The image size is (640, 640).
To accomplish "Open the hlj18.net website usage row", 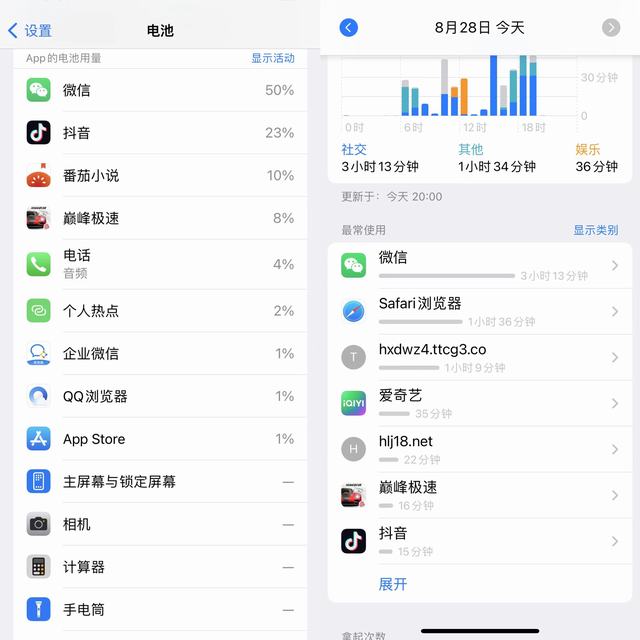I will pos(480,449).
